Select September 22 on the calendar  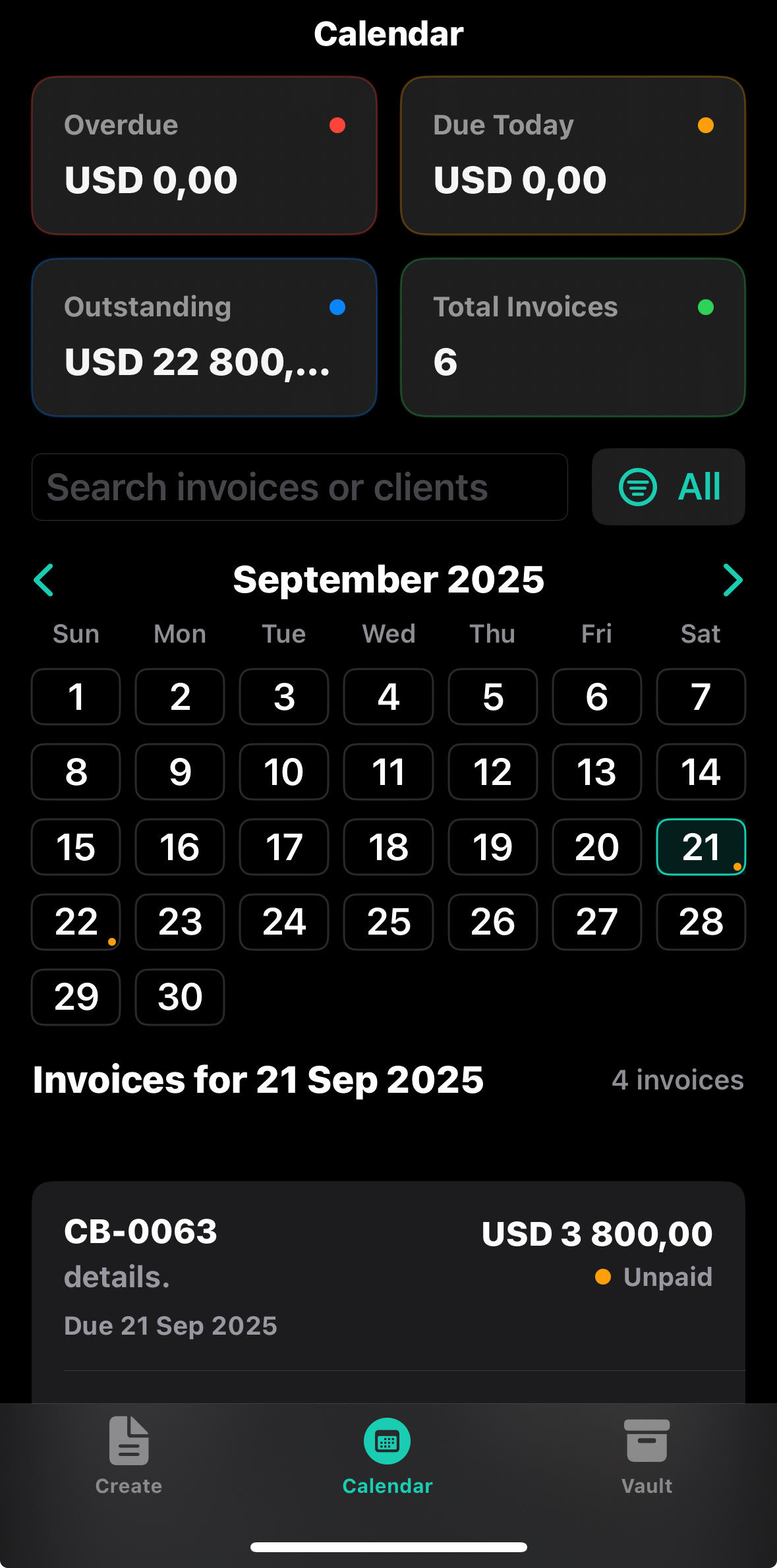click(76, 921)
